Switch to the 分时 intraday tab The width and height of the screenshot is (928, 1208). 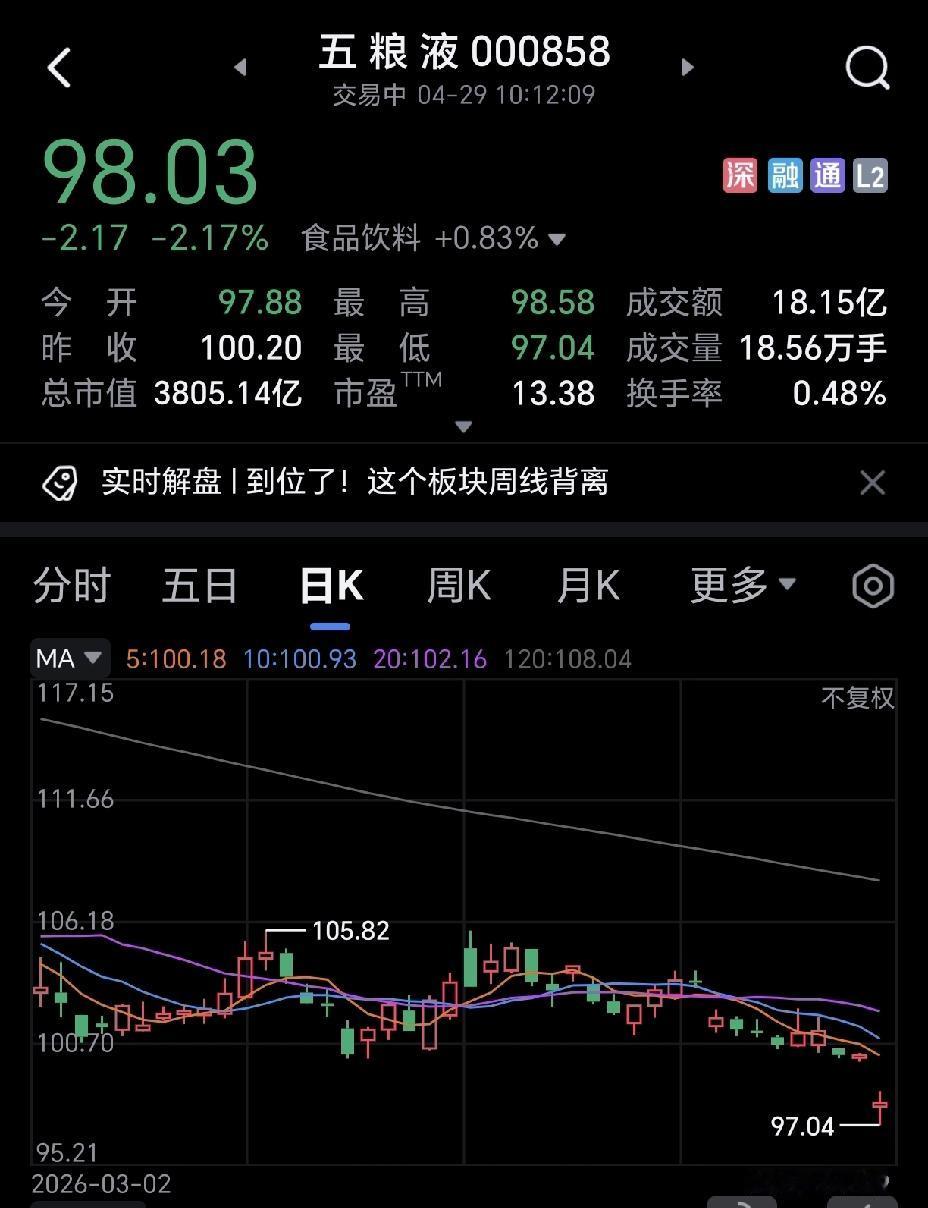[70, 586]
